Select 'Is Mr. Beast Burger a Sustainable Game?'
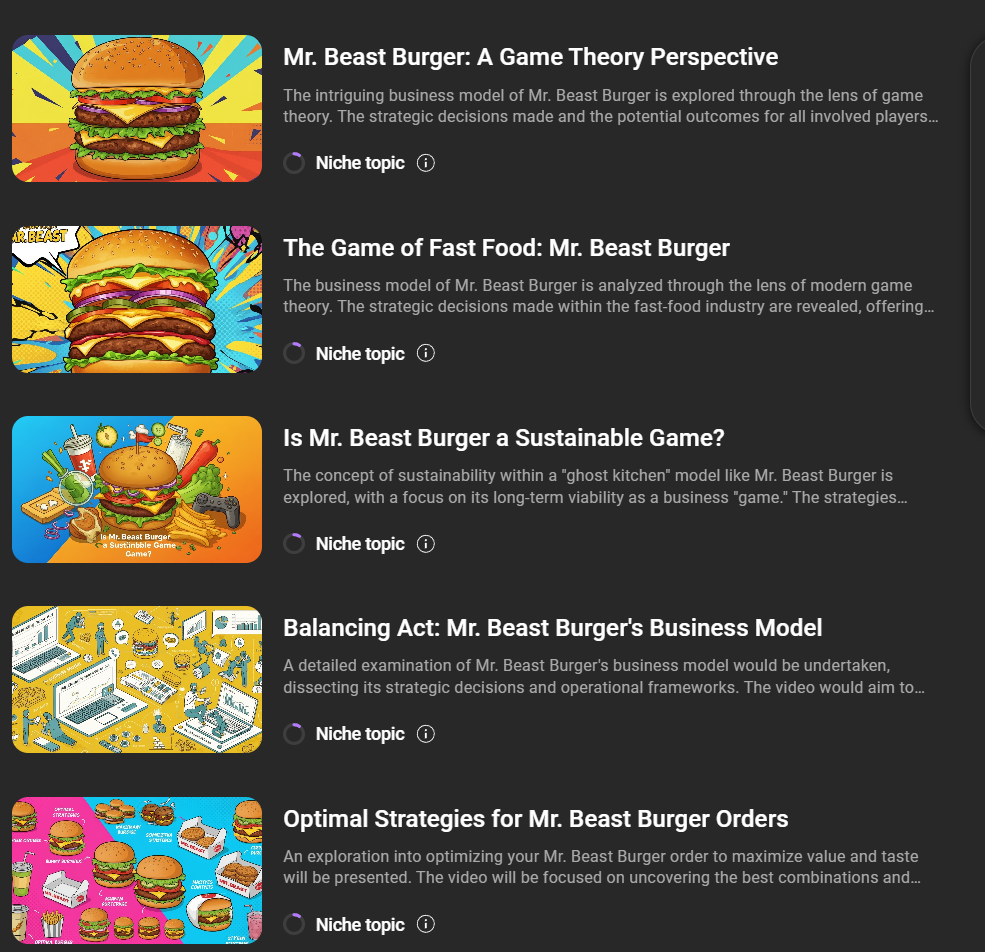The width and height of the screenshot is (985, 952). [503, 438]
